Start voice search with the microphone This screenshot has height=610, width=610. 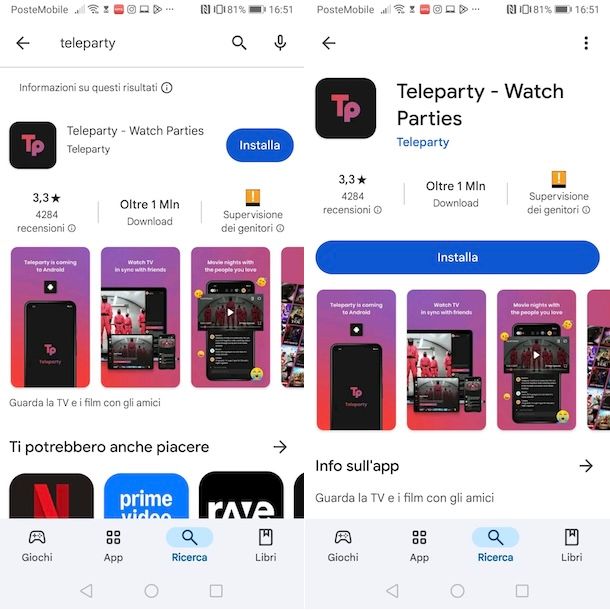click(x=280, y=43)
